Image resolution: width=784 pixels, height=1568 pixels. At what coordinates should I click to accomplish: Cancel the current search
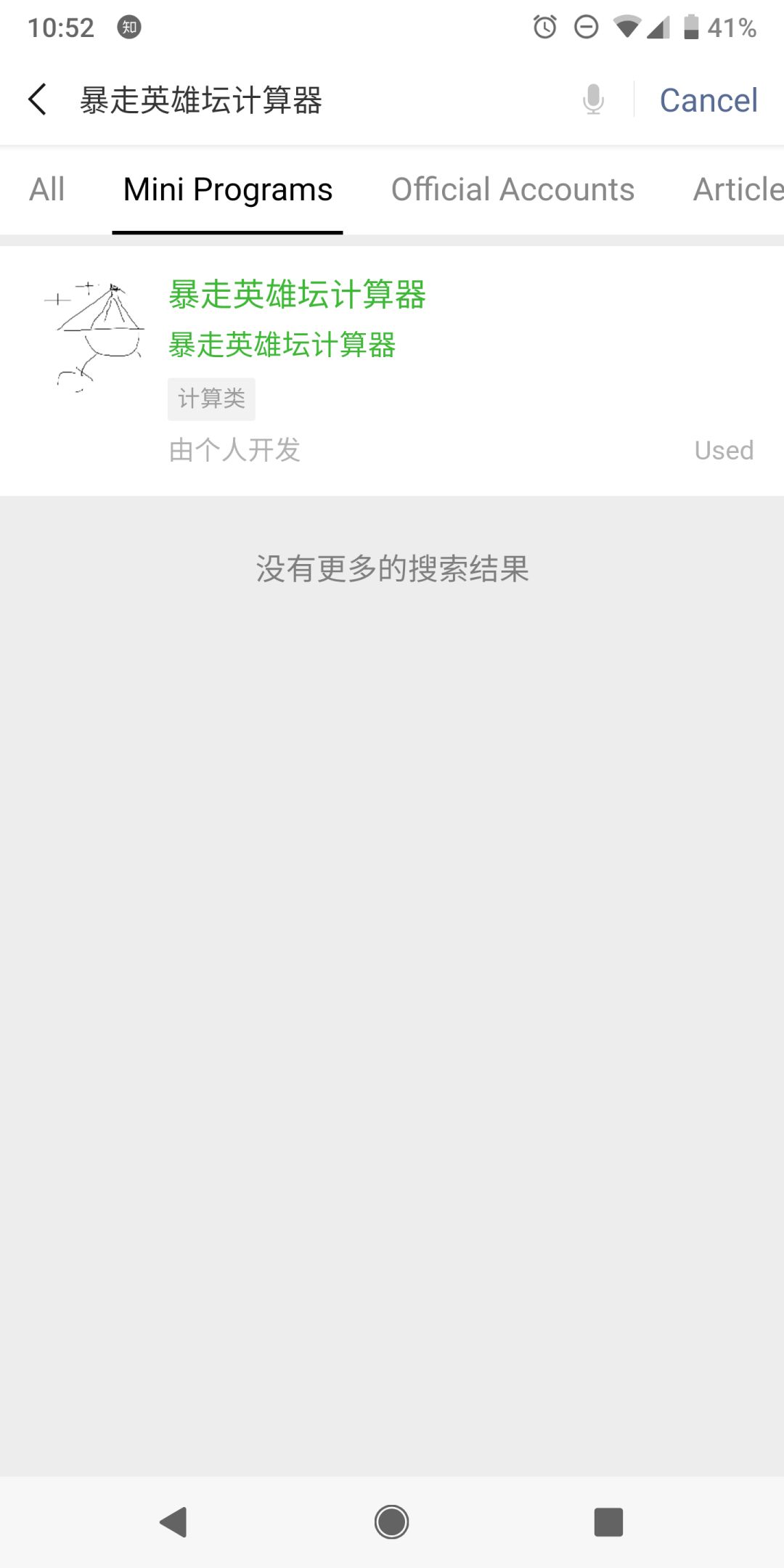pyautogui.click(x=707, y=99)
